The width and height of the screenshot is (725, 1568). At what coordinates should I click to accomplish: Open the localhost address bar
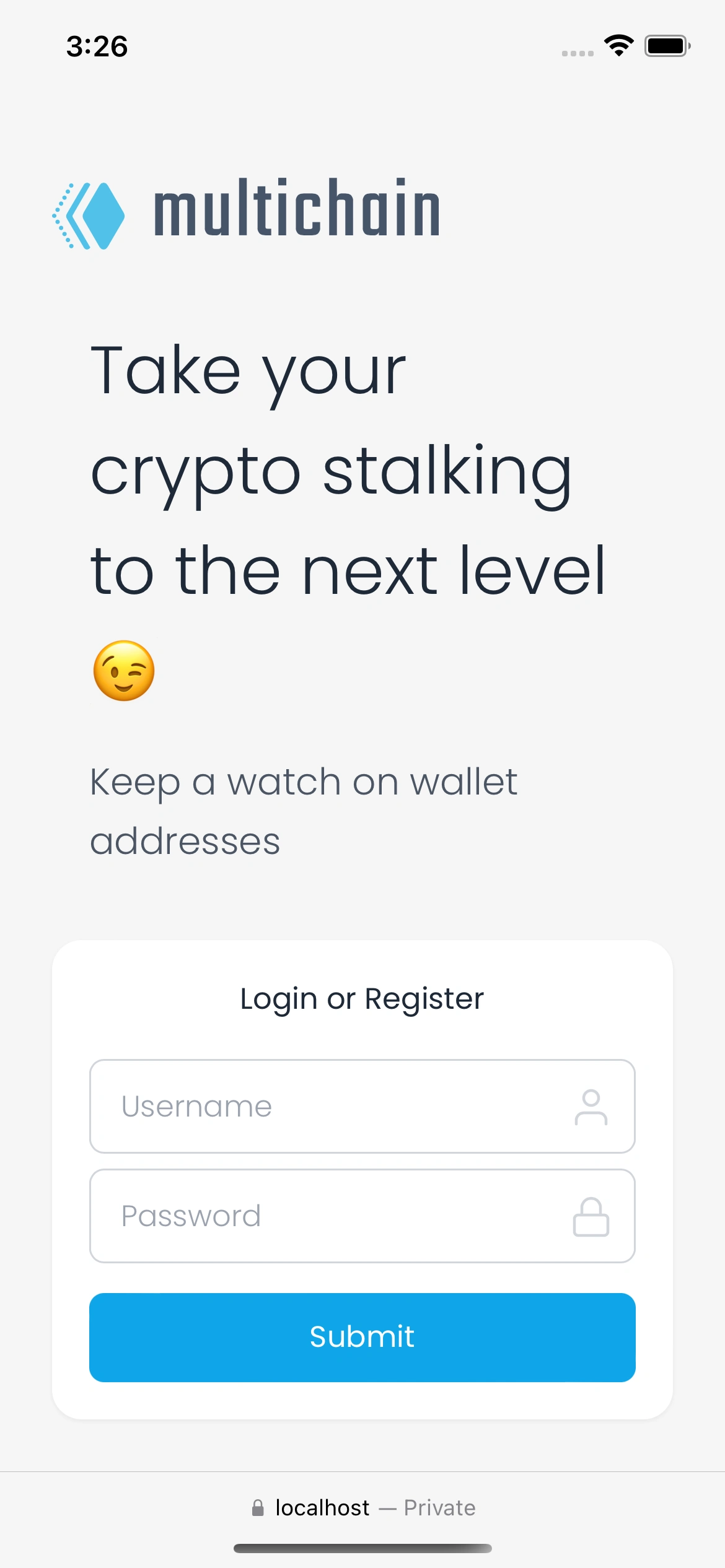coord(364,1508)
